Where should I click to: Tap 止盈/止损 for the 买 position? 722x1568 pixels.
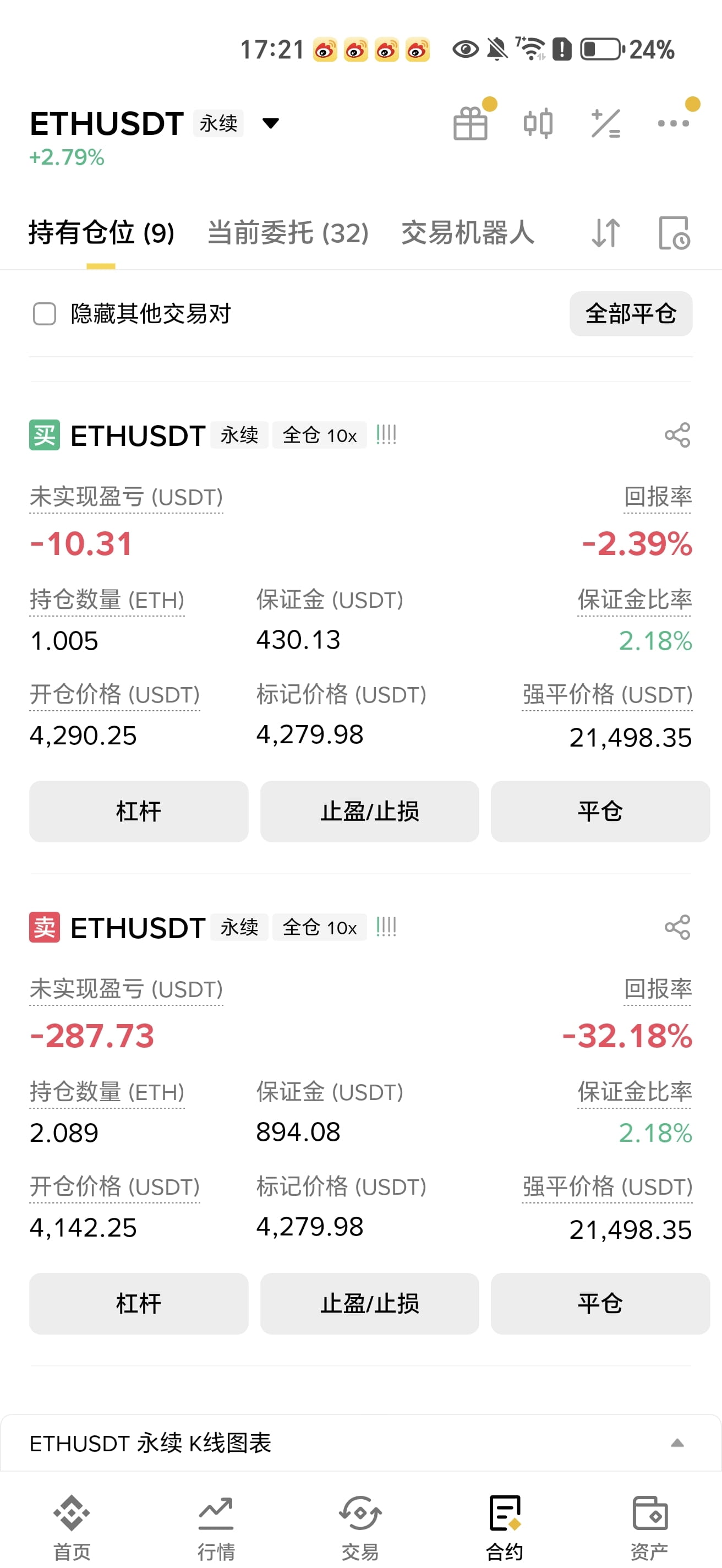pos(369,812)
